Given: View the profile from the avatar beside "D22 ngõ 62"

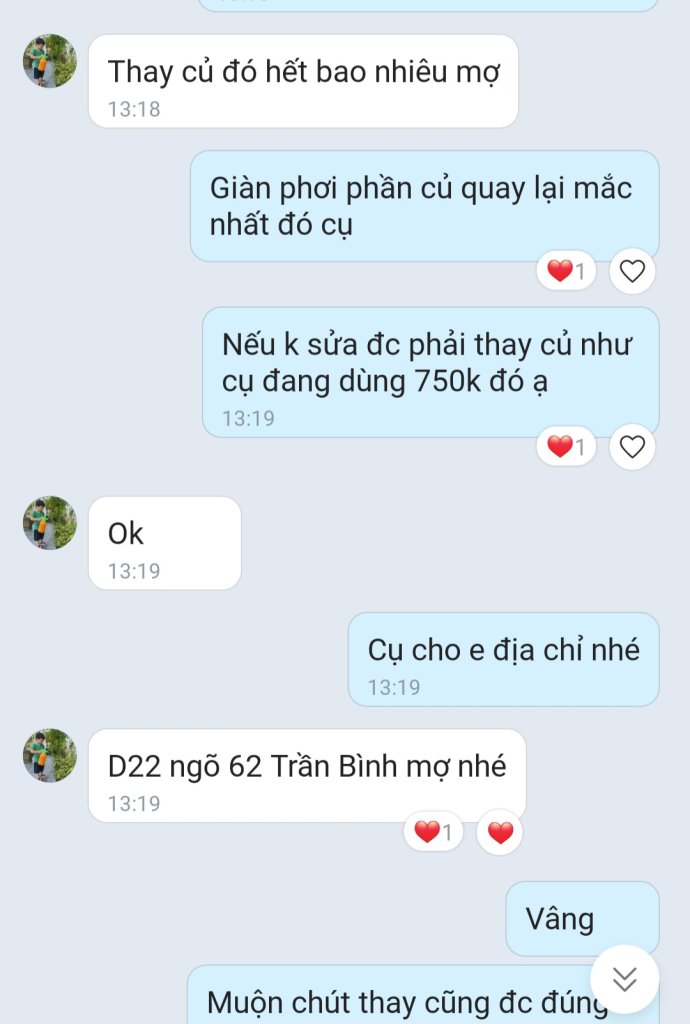Looking at the screenshot, I should click(x=50, y=755).
